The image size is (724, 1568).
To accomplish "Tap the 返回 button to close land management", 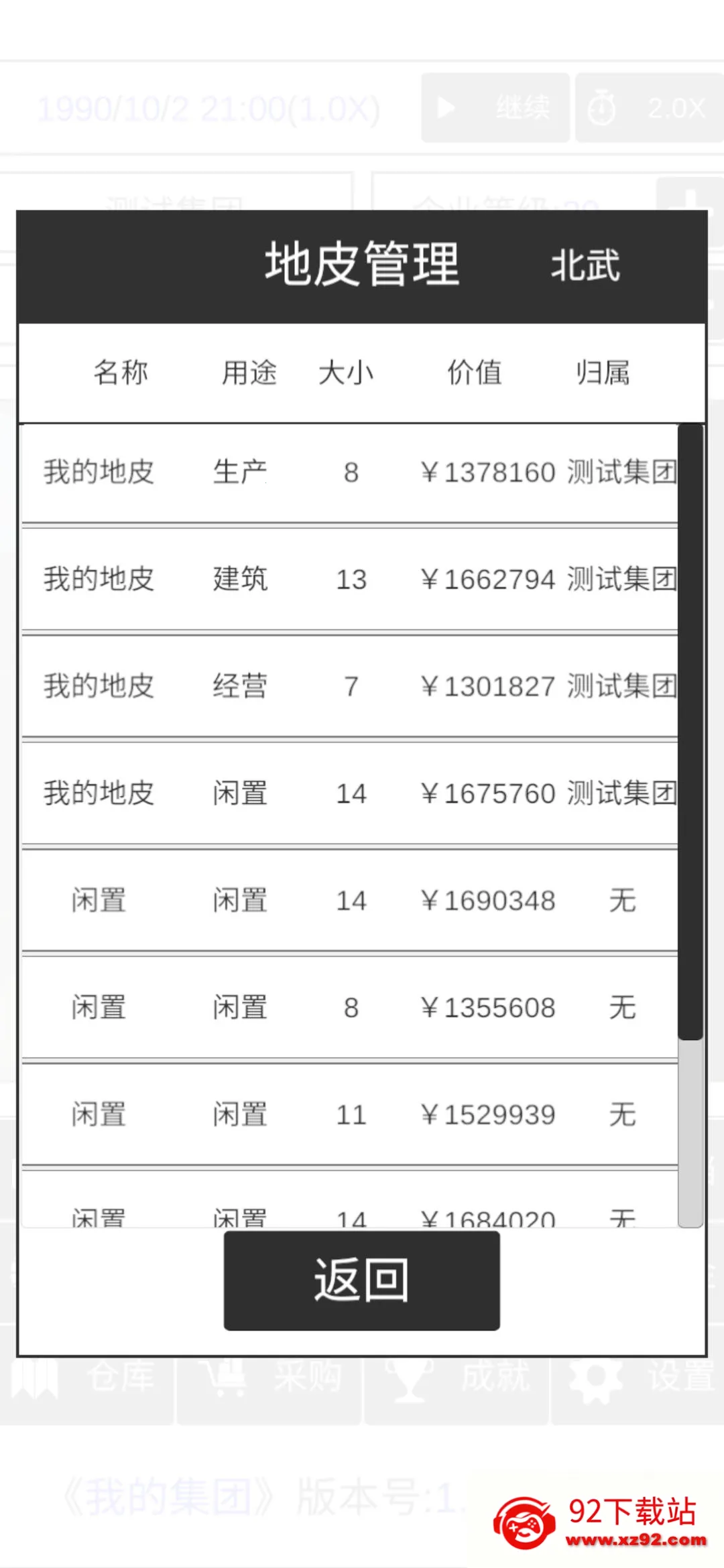I will tap(361, 1280).
